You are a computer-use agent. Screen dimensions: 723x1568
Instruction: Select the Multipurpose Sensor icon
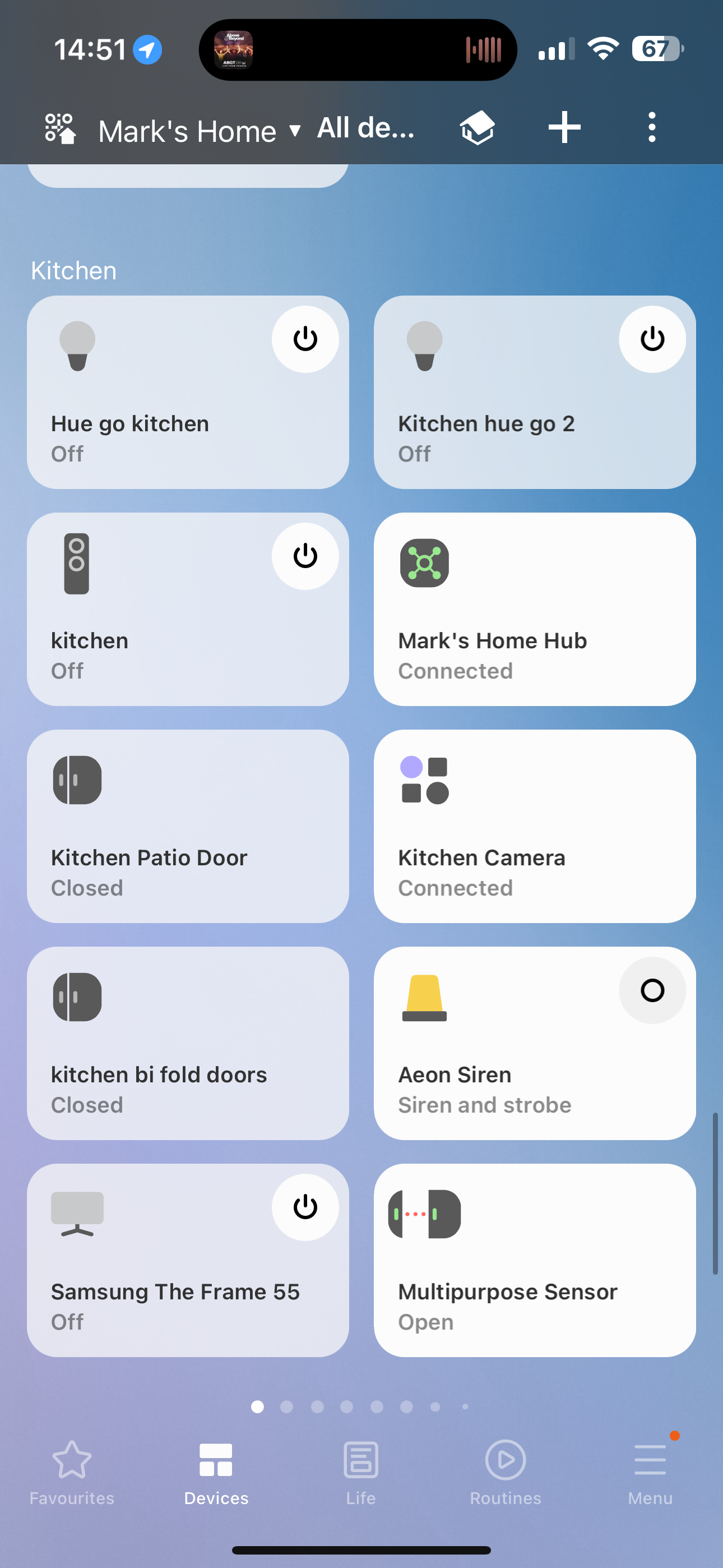tap(424, 1215)
